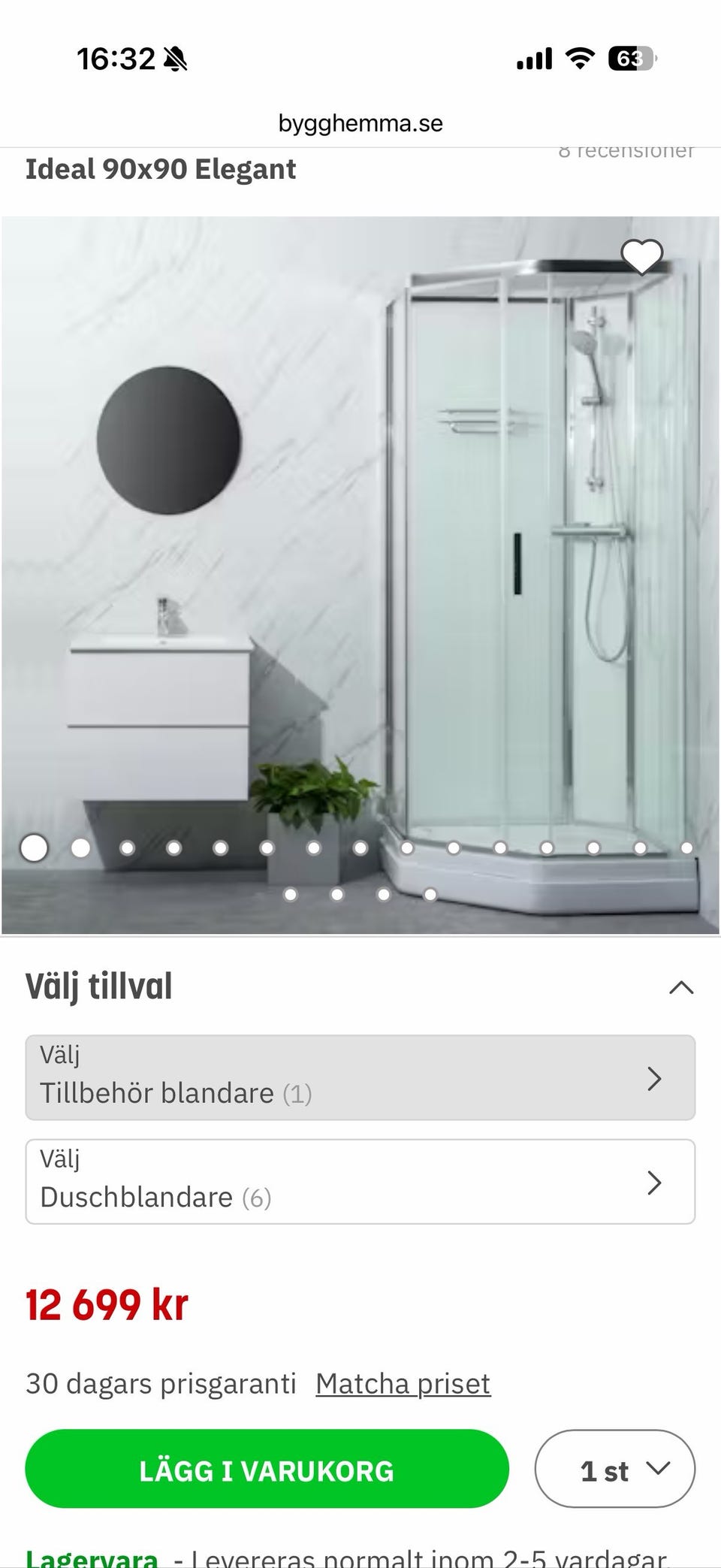Tap the product title Ideal 90x90 Elegant

pos(161,168)
